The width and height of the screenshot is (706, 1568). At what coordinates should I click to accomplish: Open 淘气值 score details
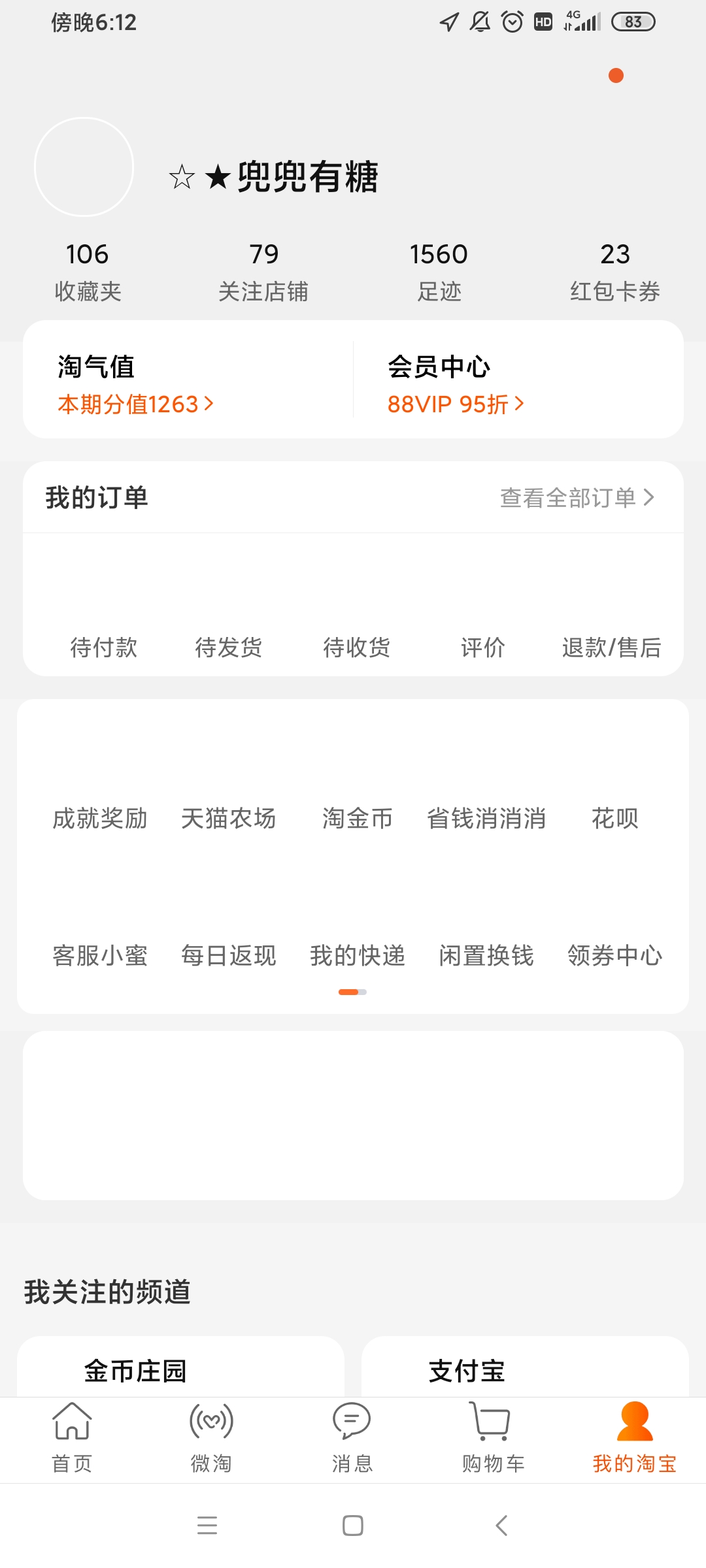tap(135, 385)
